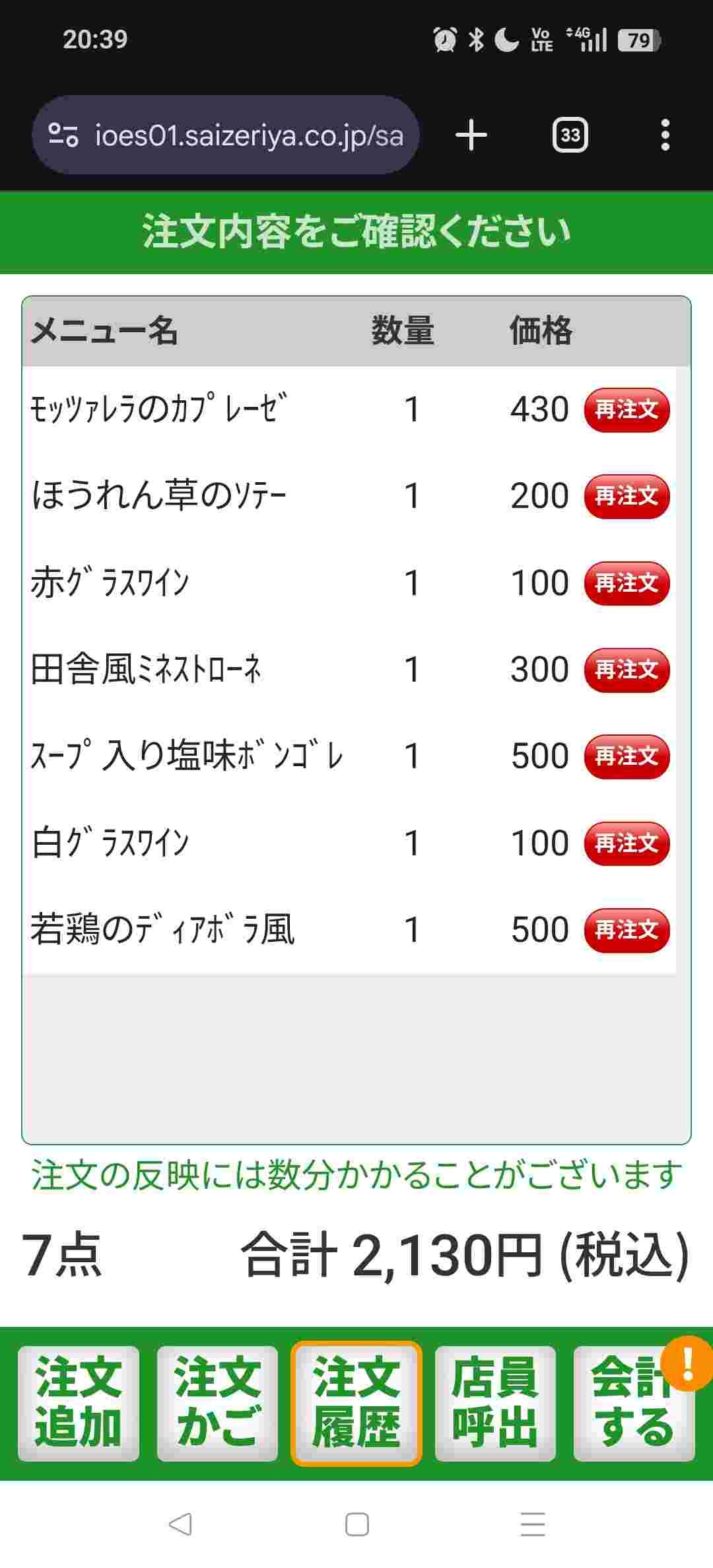Proceed to checkout with 会計する
The width and height of the screenshot is (713, 1568).
(634, 1403)
